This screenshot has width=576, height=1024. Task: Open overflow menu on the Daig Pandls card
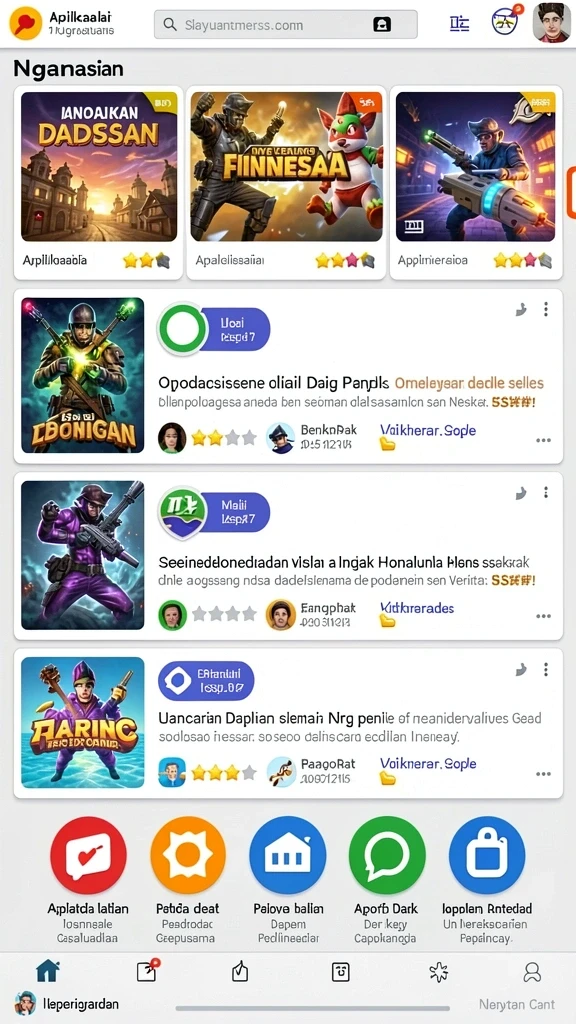point(546,310)
